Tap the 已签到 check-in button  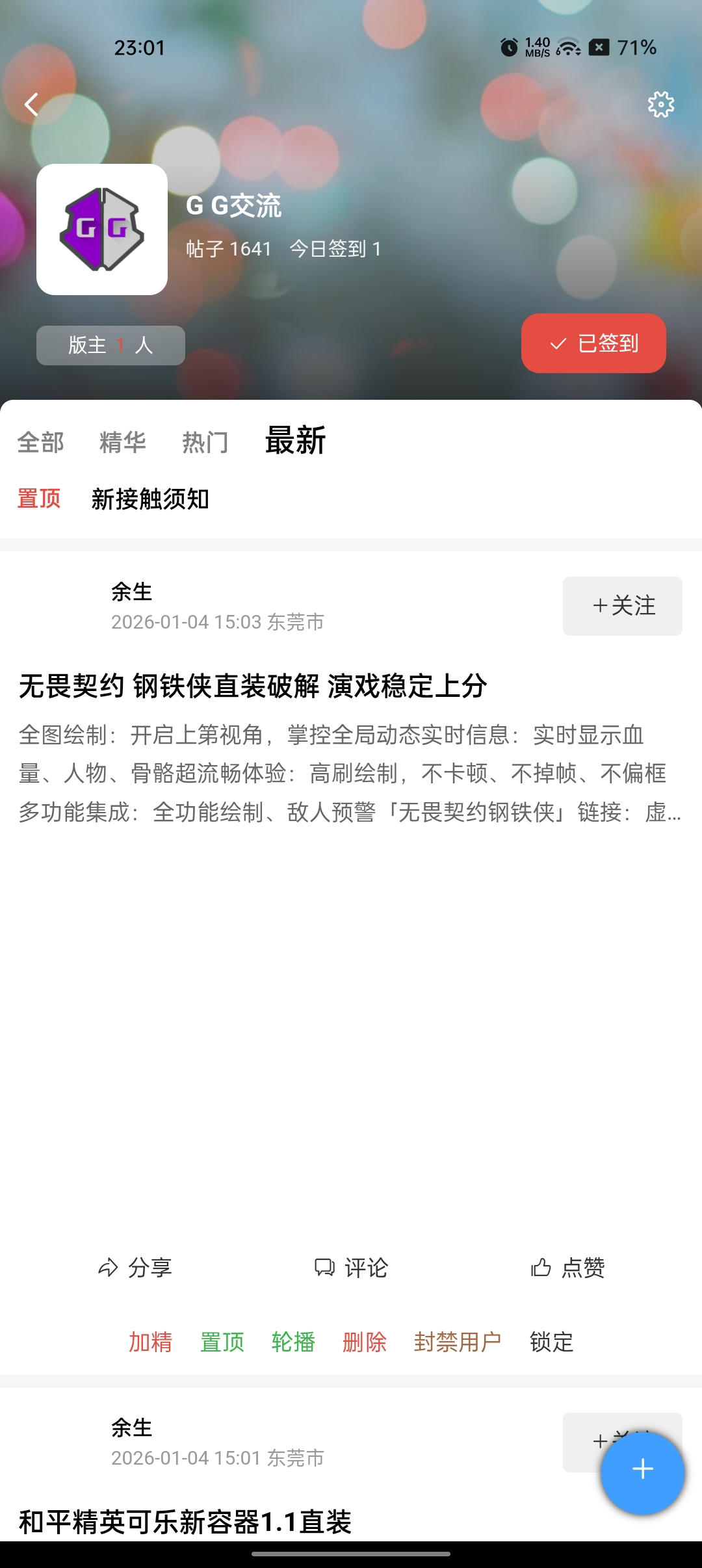pyautogui.click(x=593, y=343)
